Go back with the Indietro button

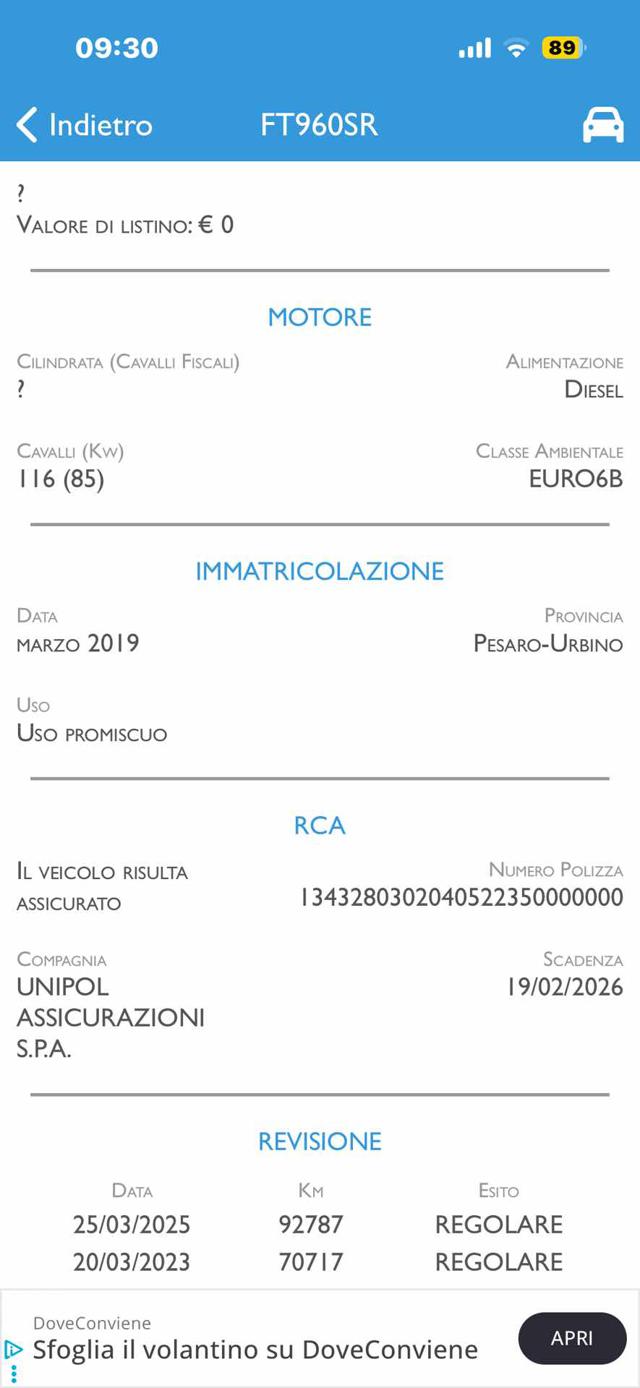pos(85,126)
